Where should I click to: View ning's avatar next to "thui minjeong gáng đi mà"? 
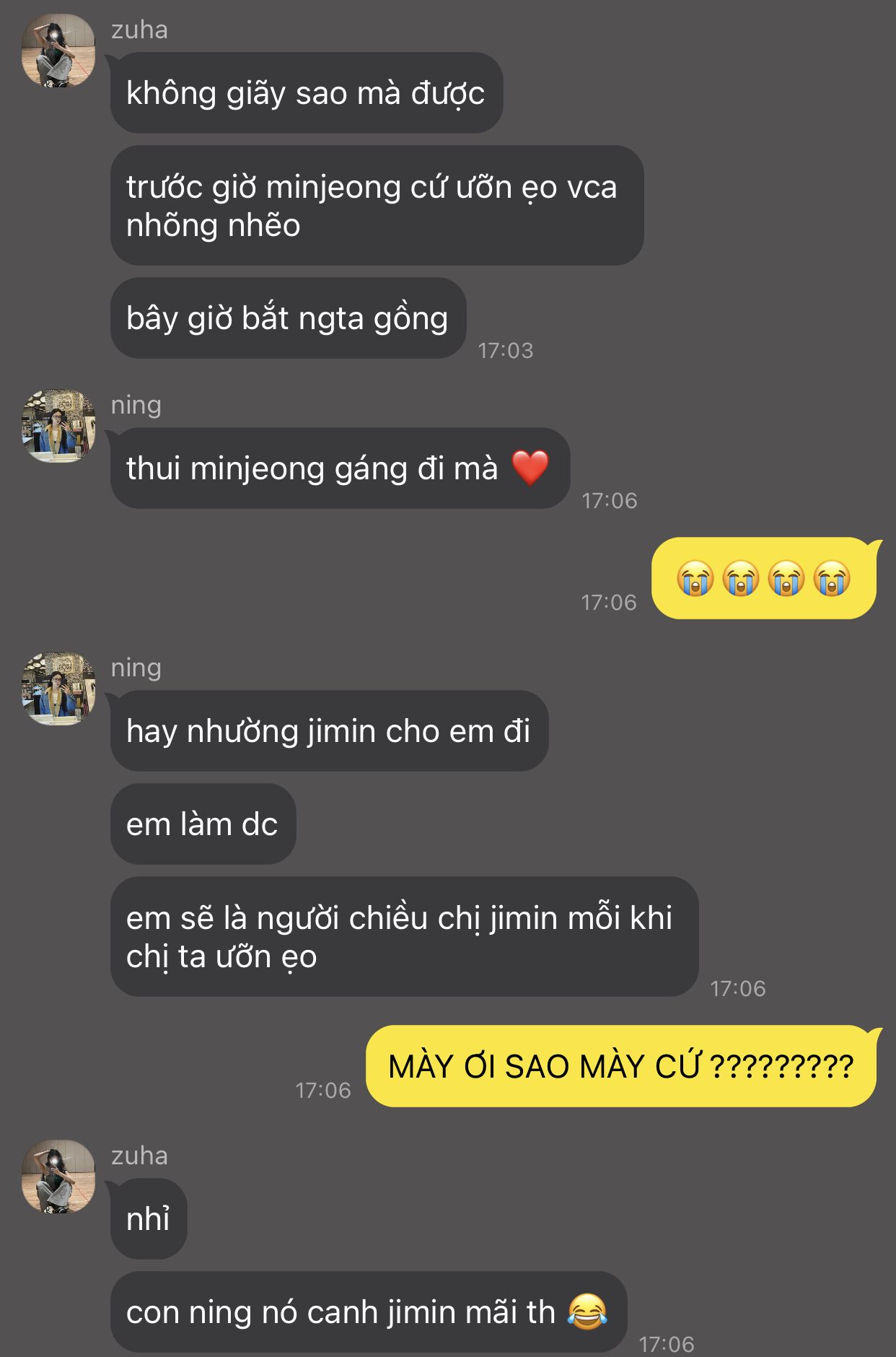pos(58,427)
